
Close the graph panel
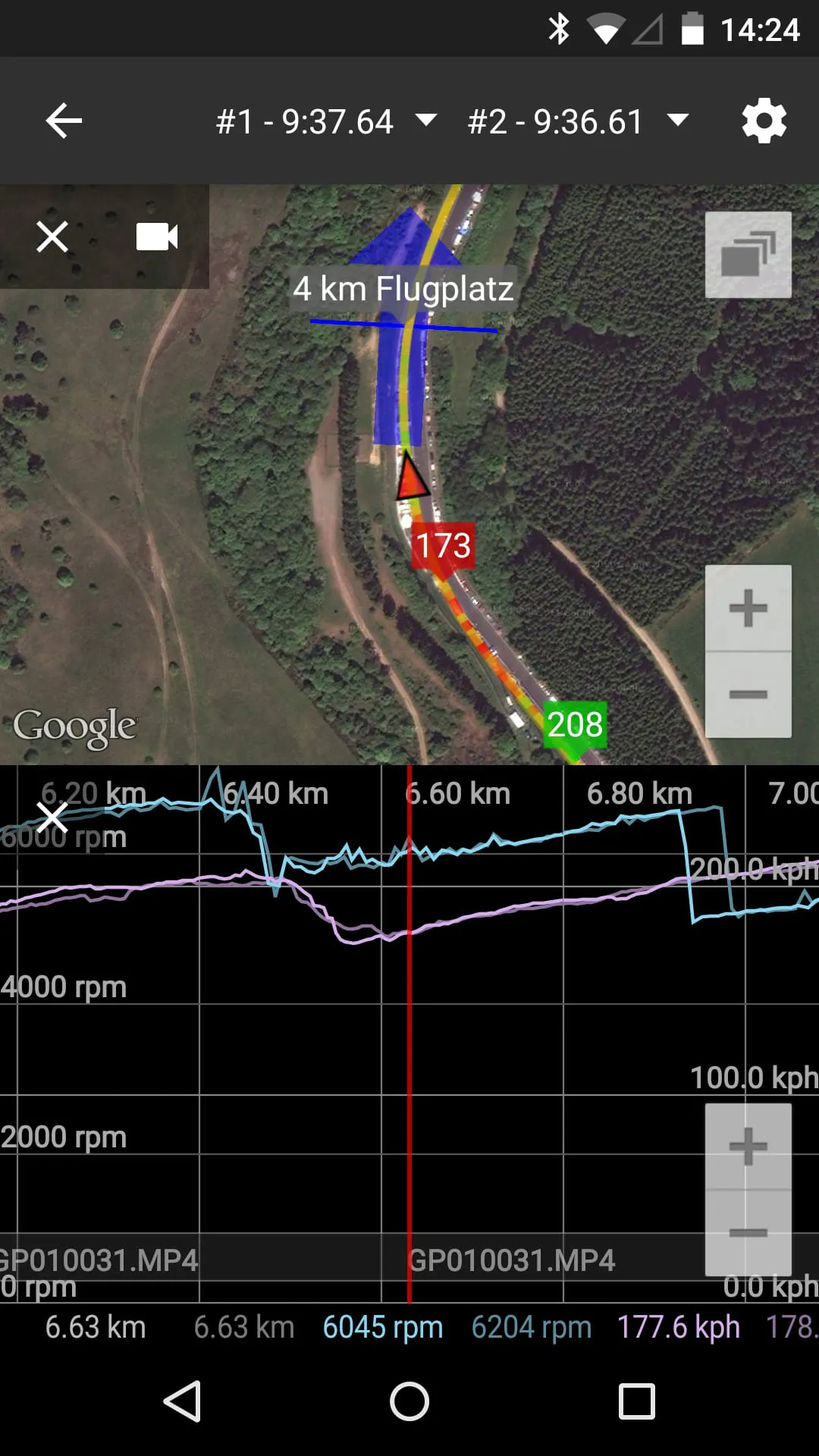click(x=52, y=817)
